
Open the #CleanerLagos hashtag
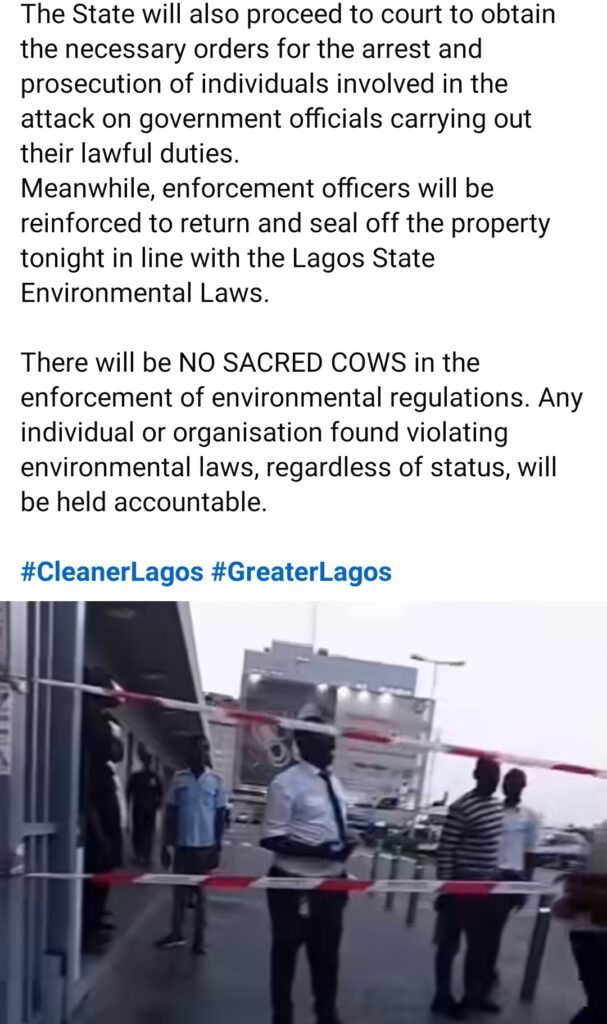112,572
